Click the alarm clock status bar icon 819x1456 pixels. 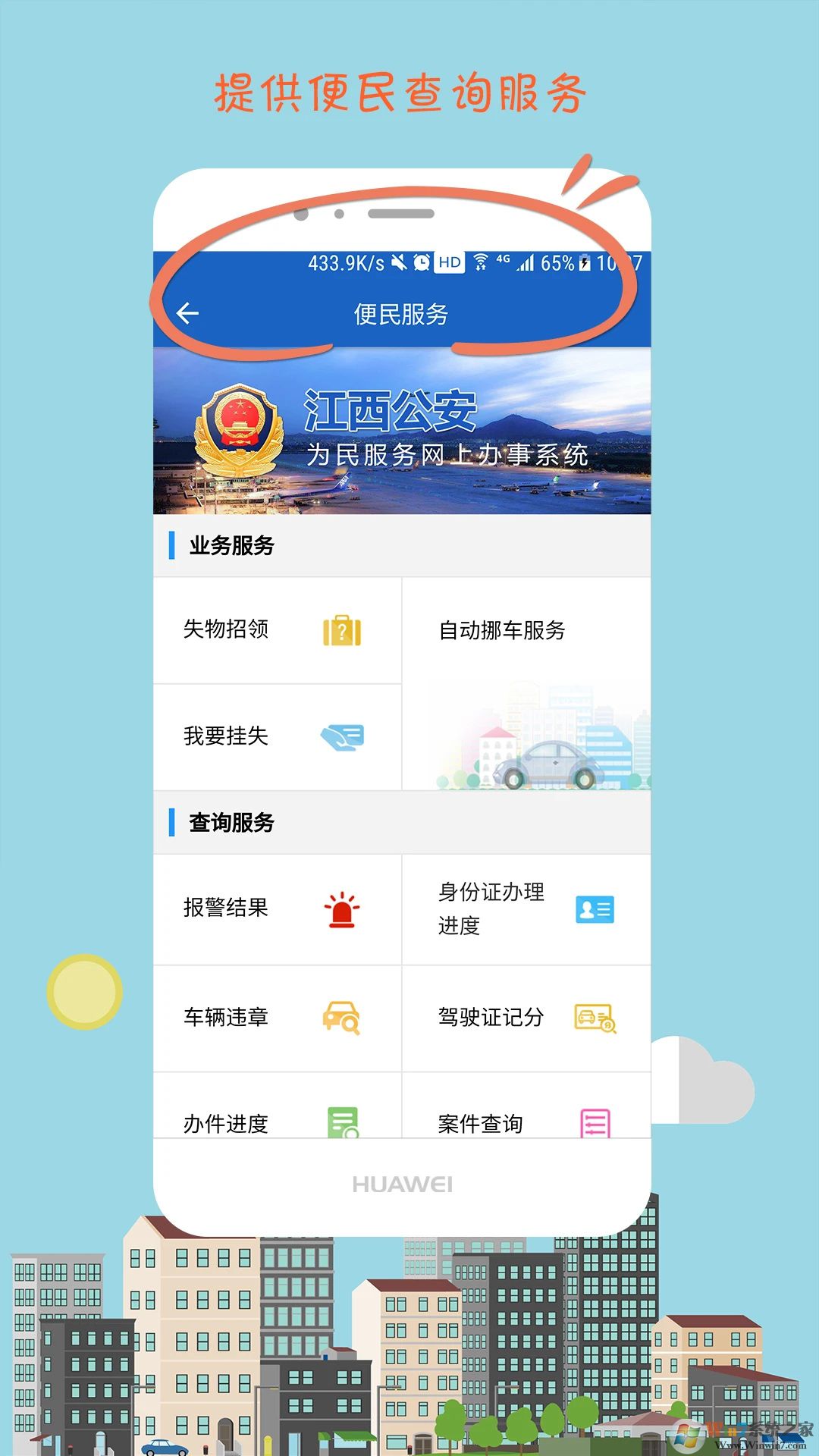point(421,263)
